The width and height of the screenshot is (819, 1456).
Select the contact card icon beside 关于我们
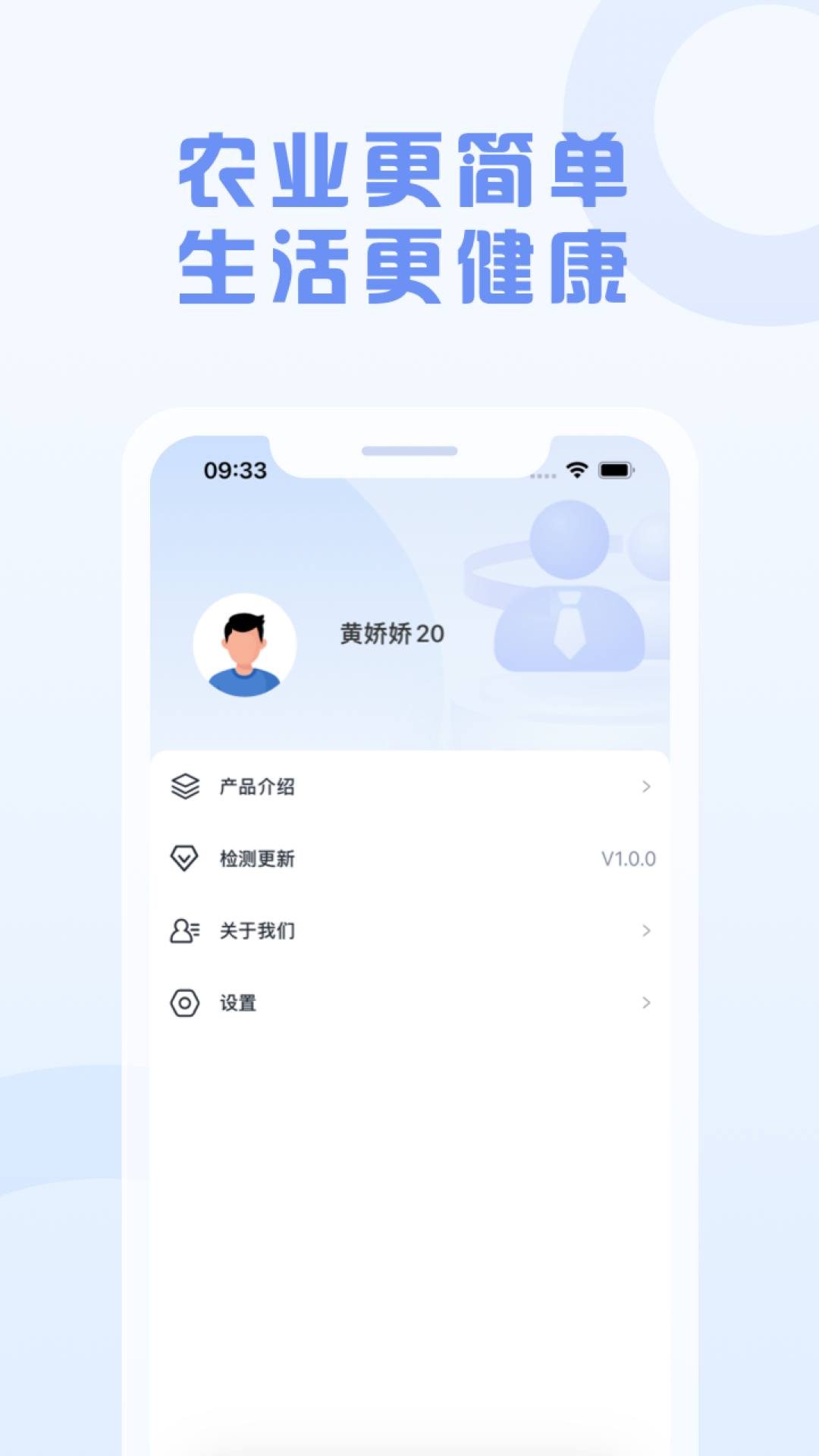pos(183,930)
